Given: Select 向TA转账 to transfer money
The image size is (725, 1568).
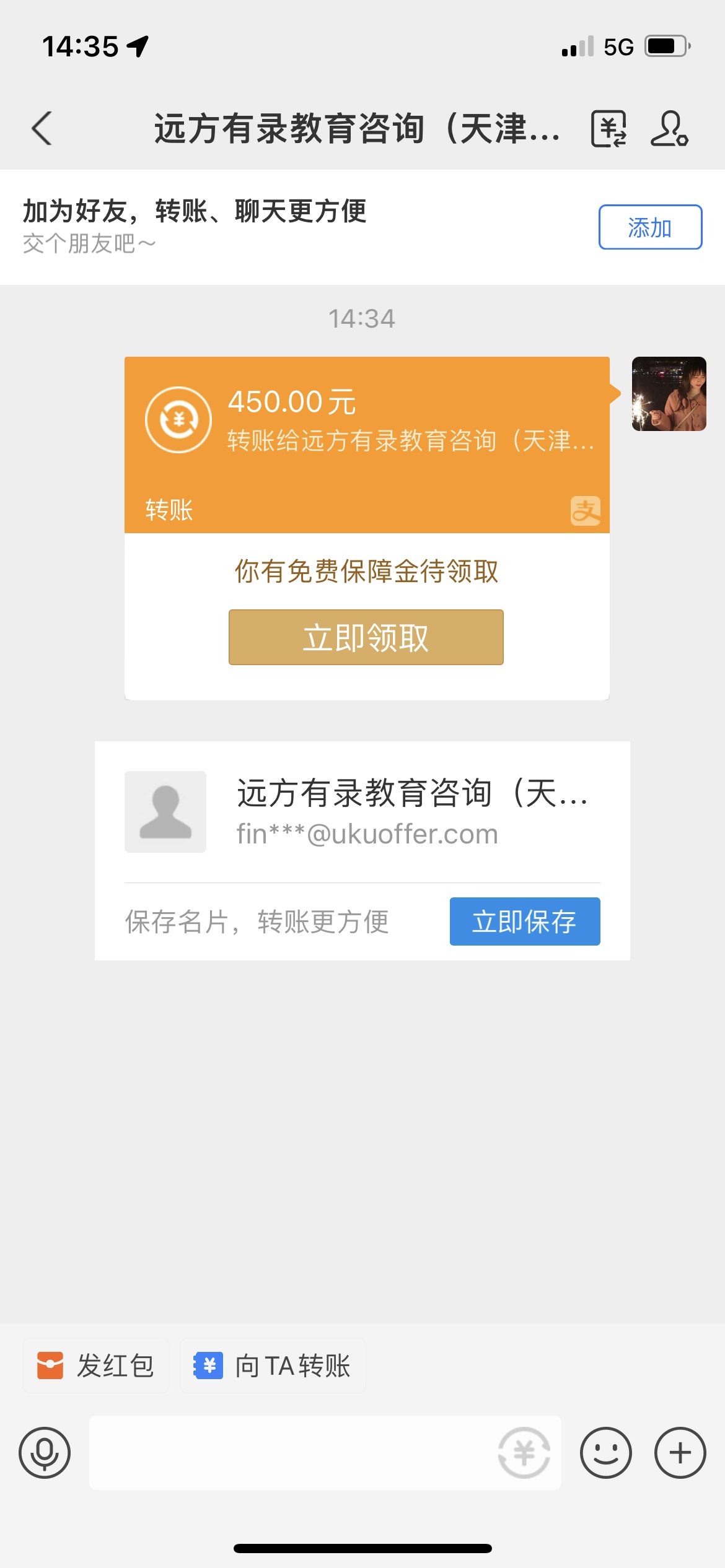Looking at the screenshot, I should [x=273, y=1365].
